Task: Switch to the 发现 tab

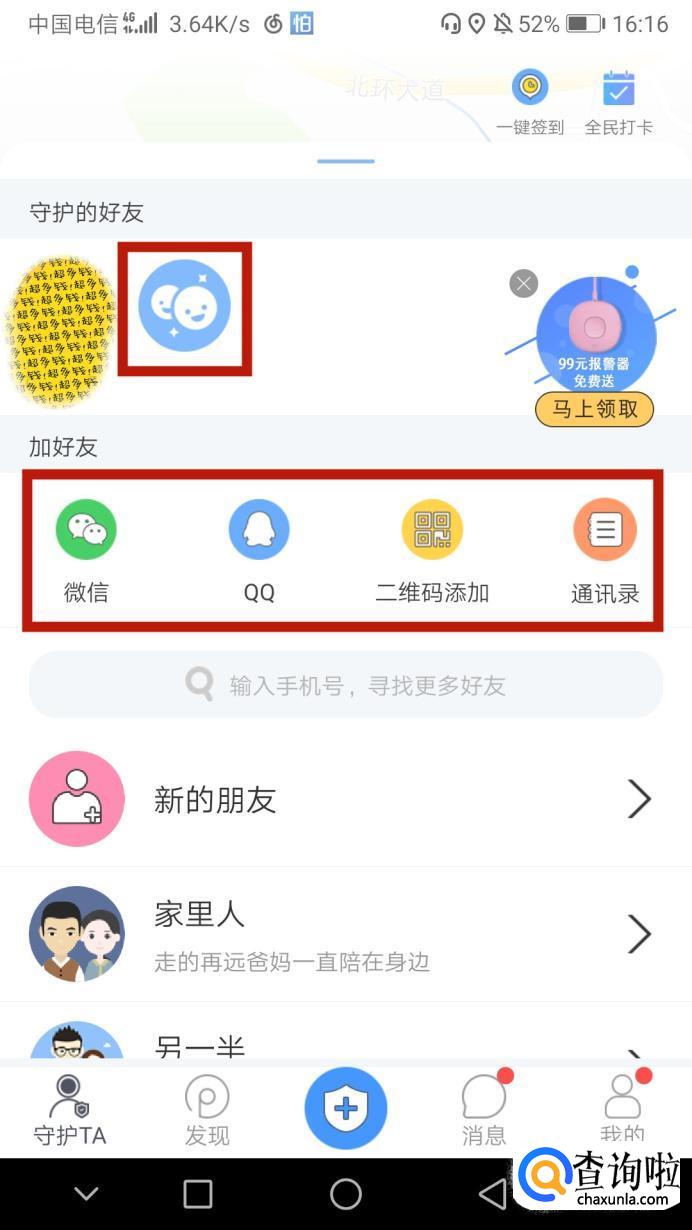Action: (x=207, y=1110)
